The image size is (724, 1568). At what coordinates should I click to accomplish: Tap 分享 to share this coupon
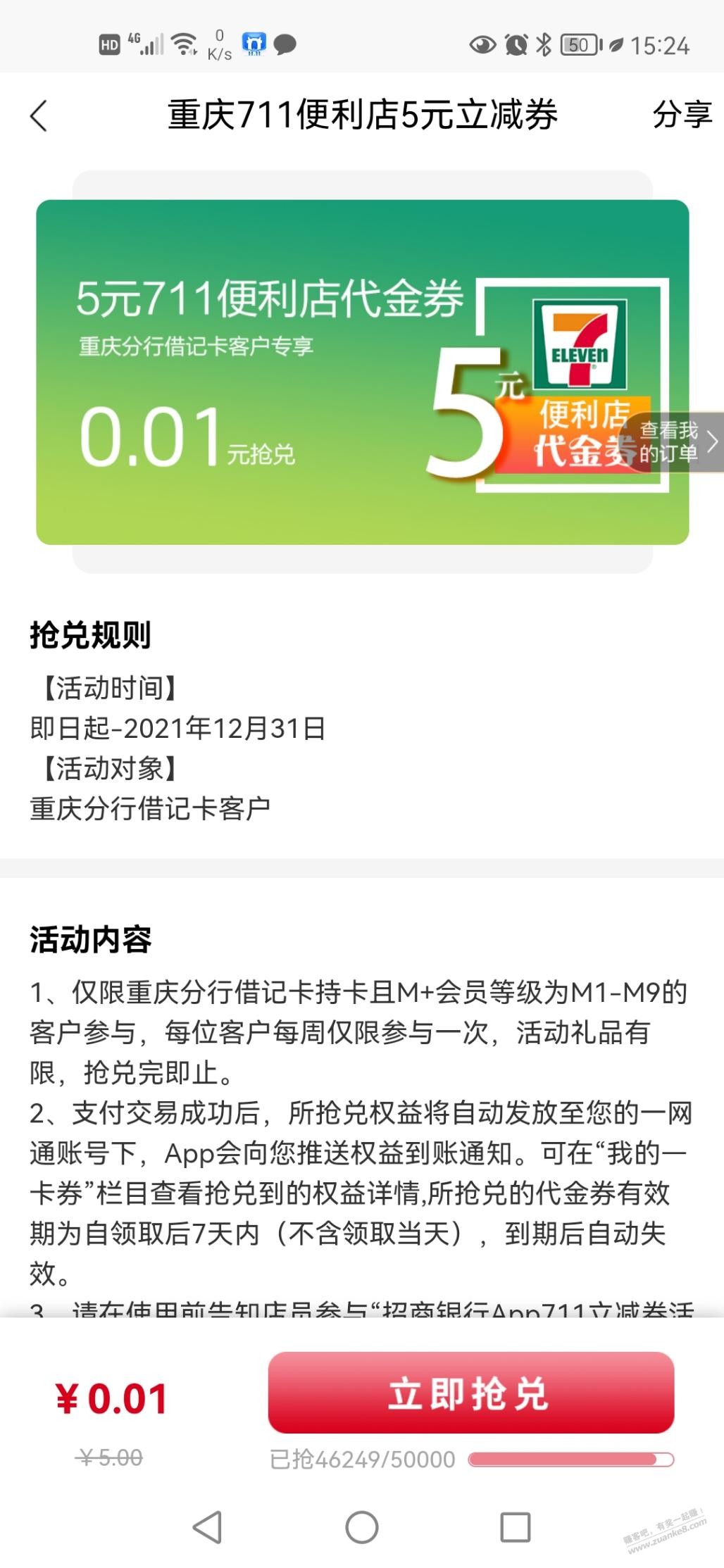pyautogui.click(x=681, y=115)
